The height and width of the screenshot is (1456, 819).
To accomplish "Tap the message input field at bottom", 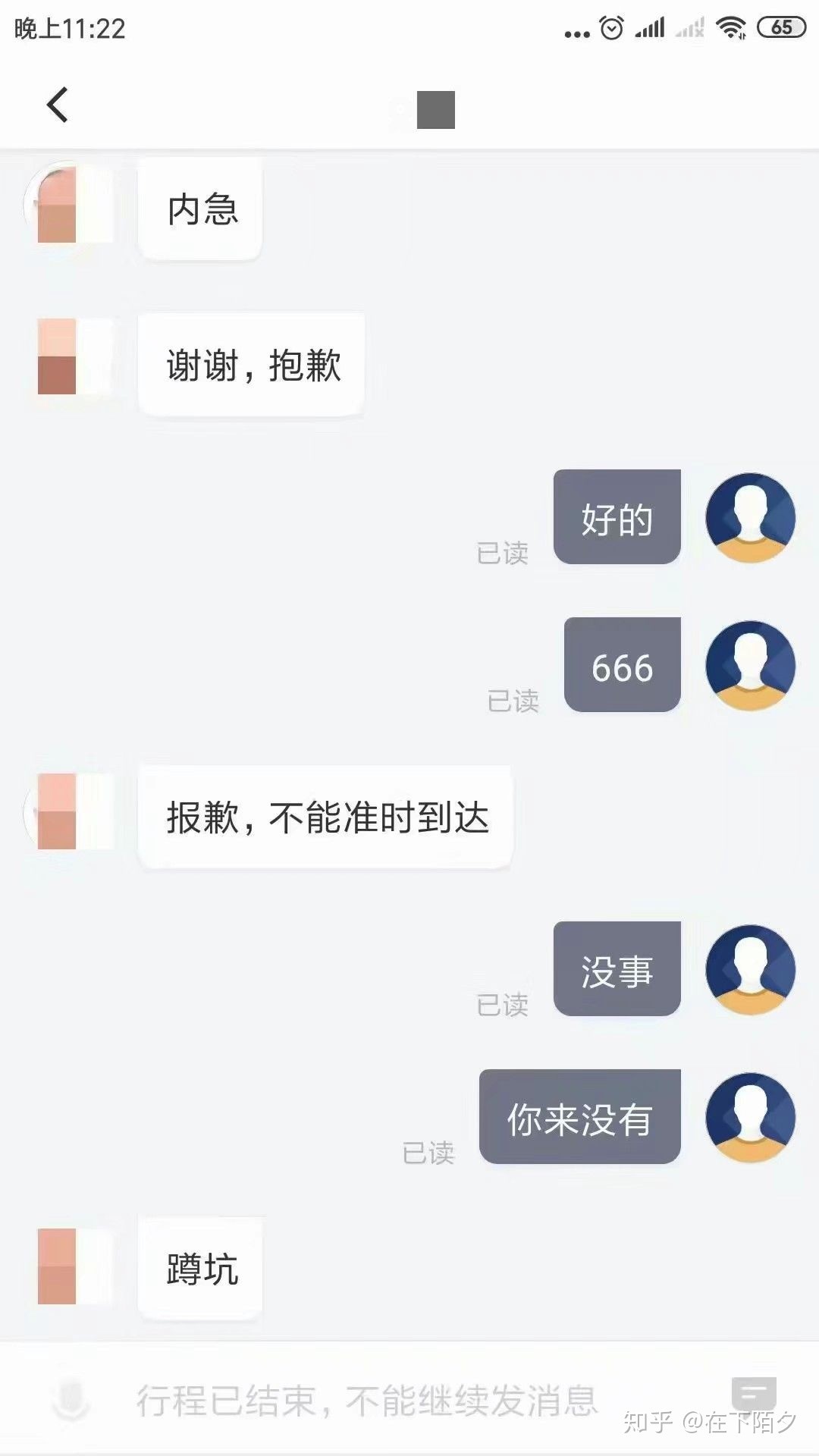I will click(x=367, y=1400).
